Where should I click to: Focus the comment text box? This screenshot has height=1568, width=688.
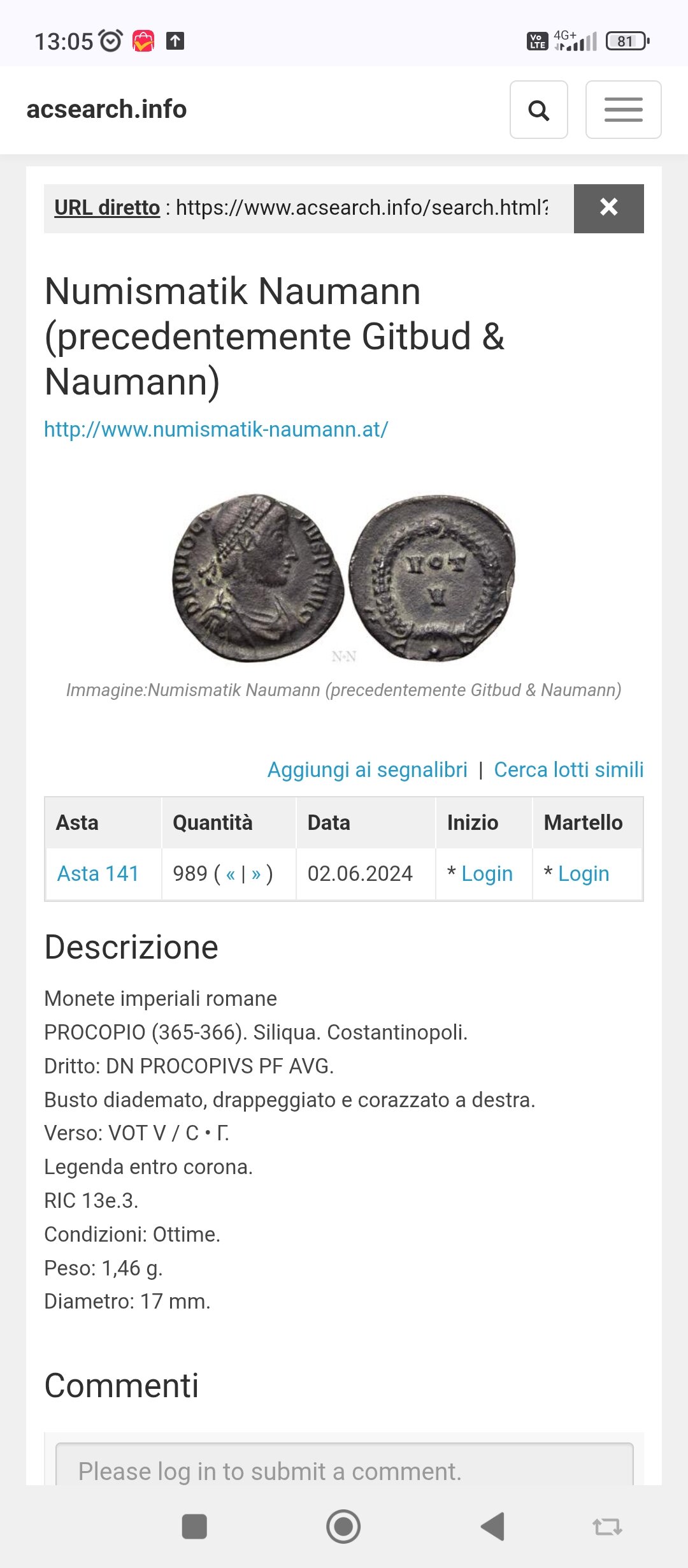click(345, 1465)
